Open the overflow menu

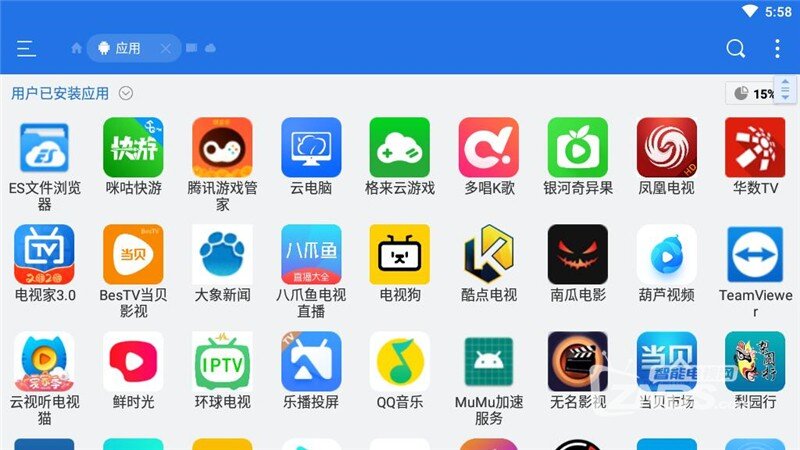(777, 49)
